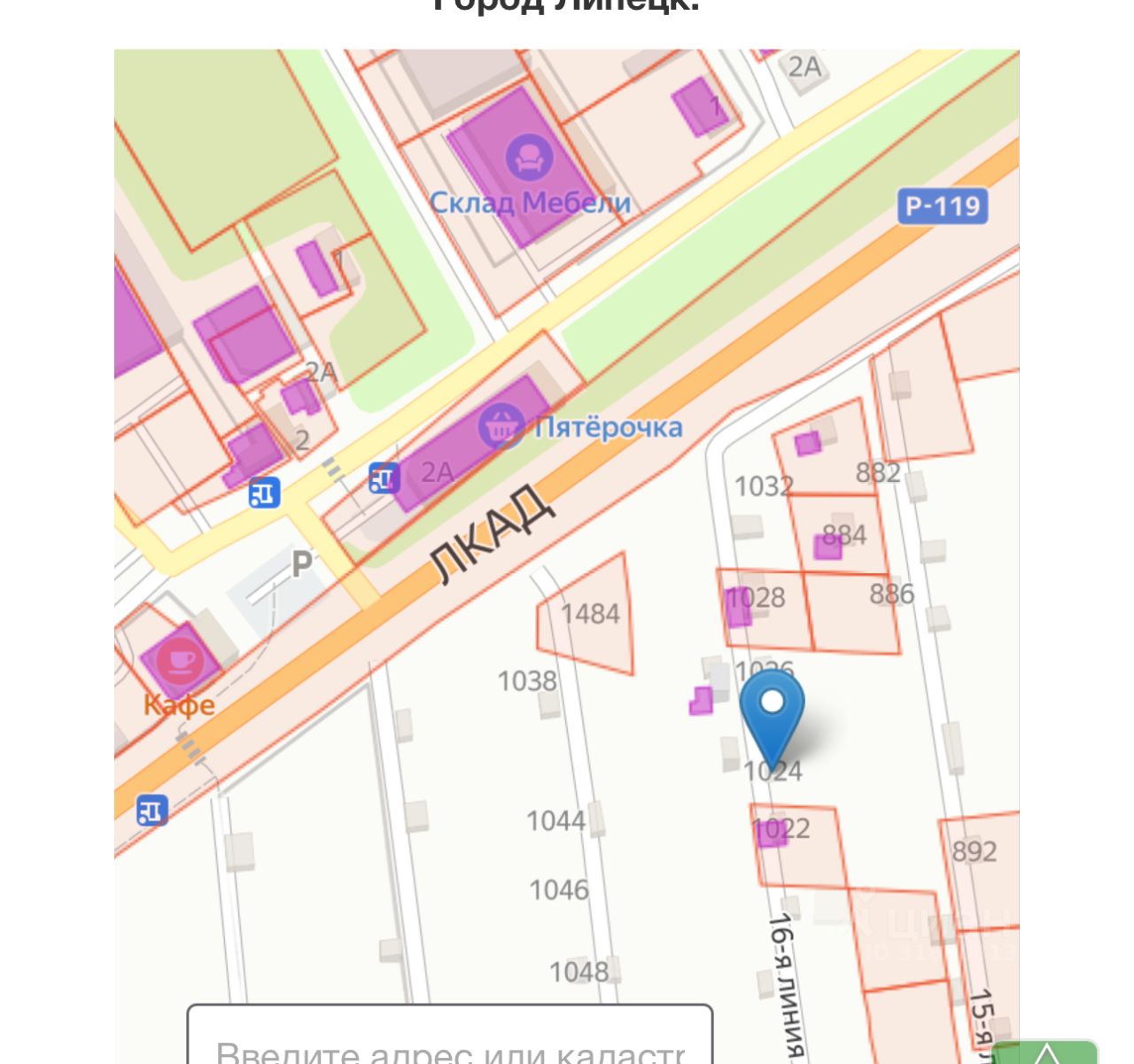The width and height of the screenshot is (1134, 1064).
Task: Tap the address or cadastral number search field
Action: point(450,1041)
